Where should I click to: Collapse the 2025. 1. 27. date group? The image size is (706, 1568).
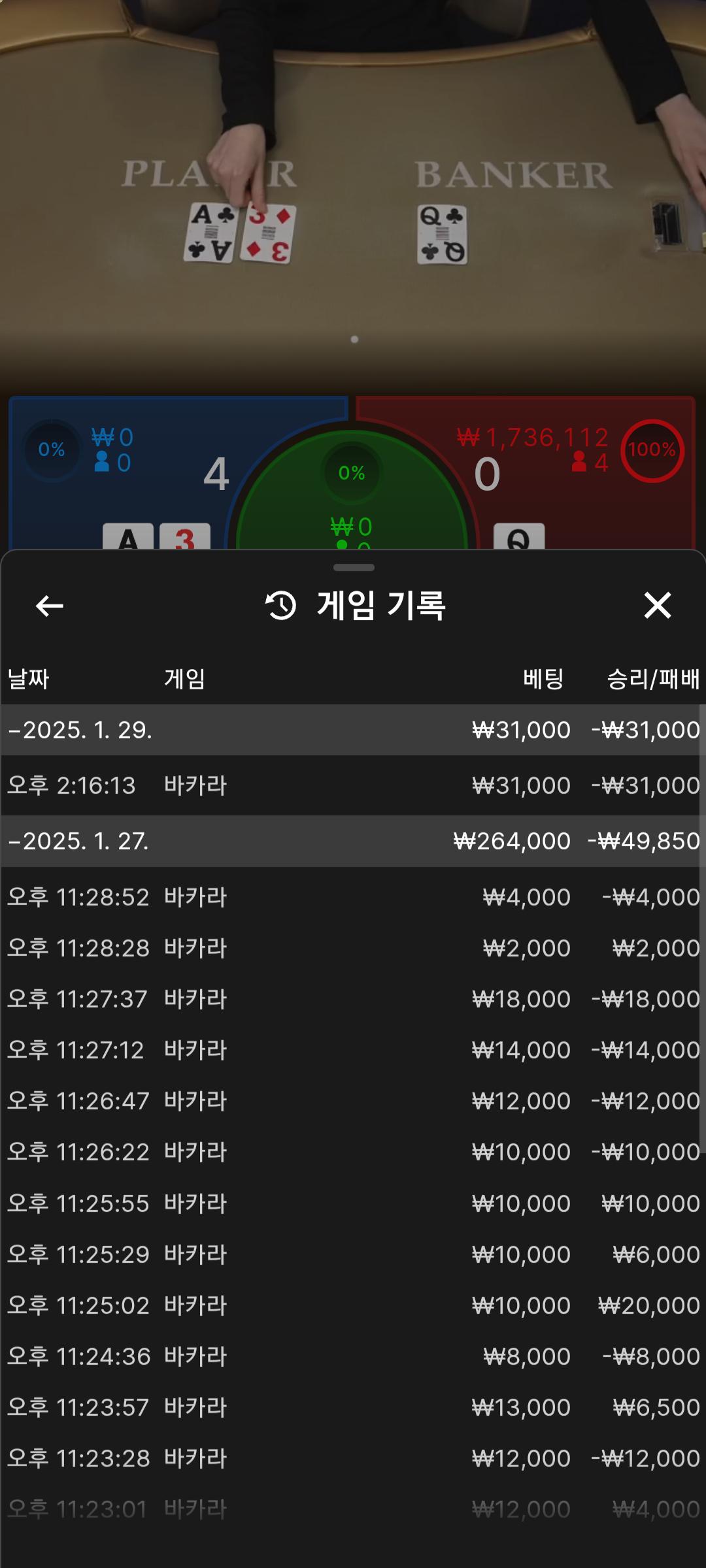pos(78,841)
